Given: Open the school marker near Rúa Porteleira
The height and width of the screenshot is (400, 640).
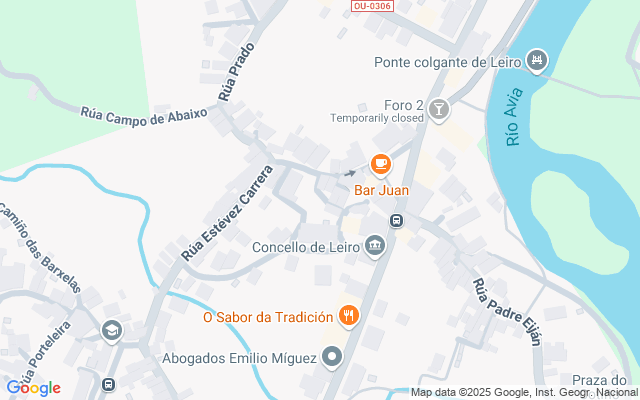Looking at the screenshot, I should 111,331.
